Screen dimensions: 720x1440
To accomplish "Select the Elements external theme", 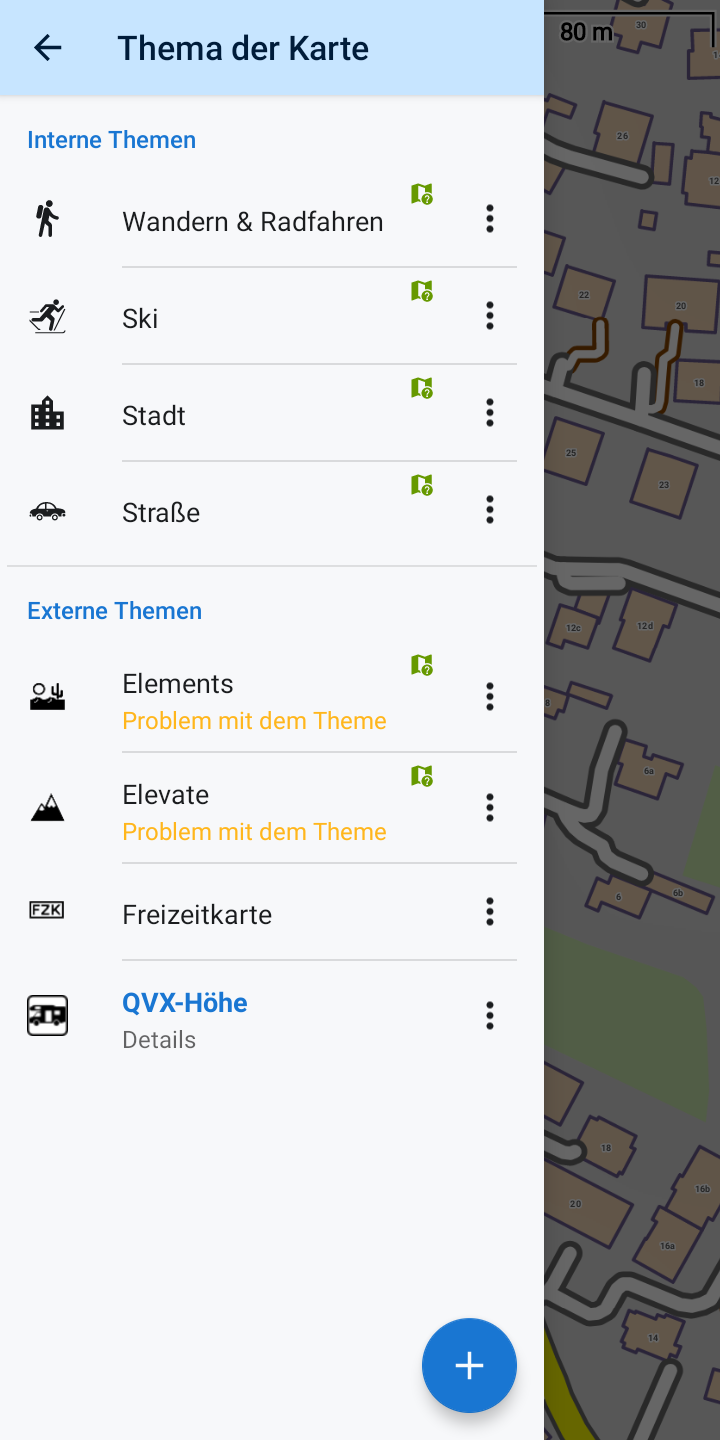I will [x=253, y=700].
